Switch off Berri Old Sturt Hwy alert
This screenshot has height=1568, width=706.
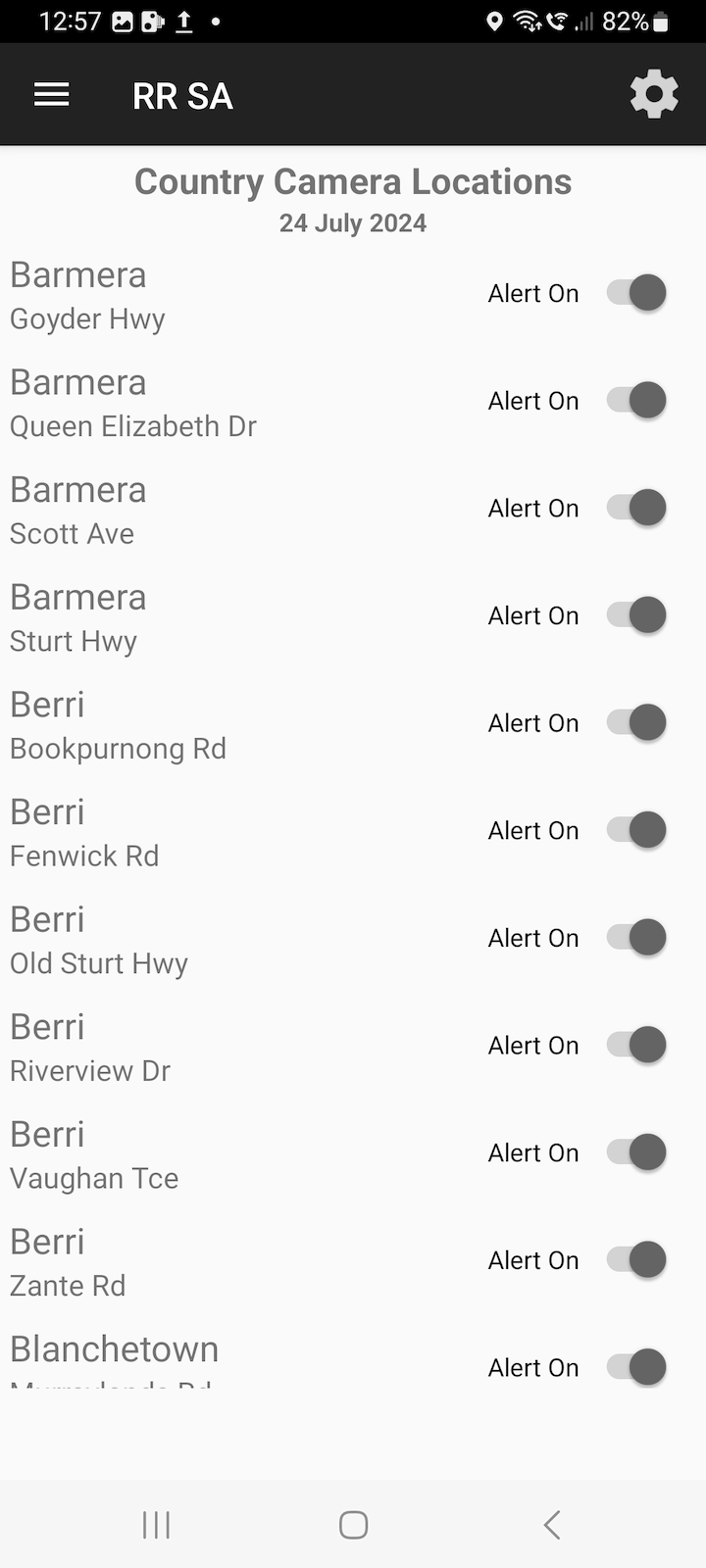tap(637, 938)
